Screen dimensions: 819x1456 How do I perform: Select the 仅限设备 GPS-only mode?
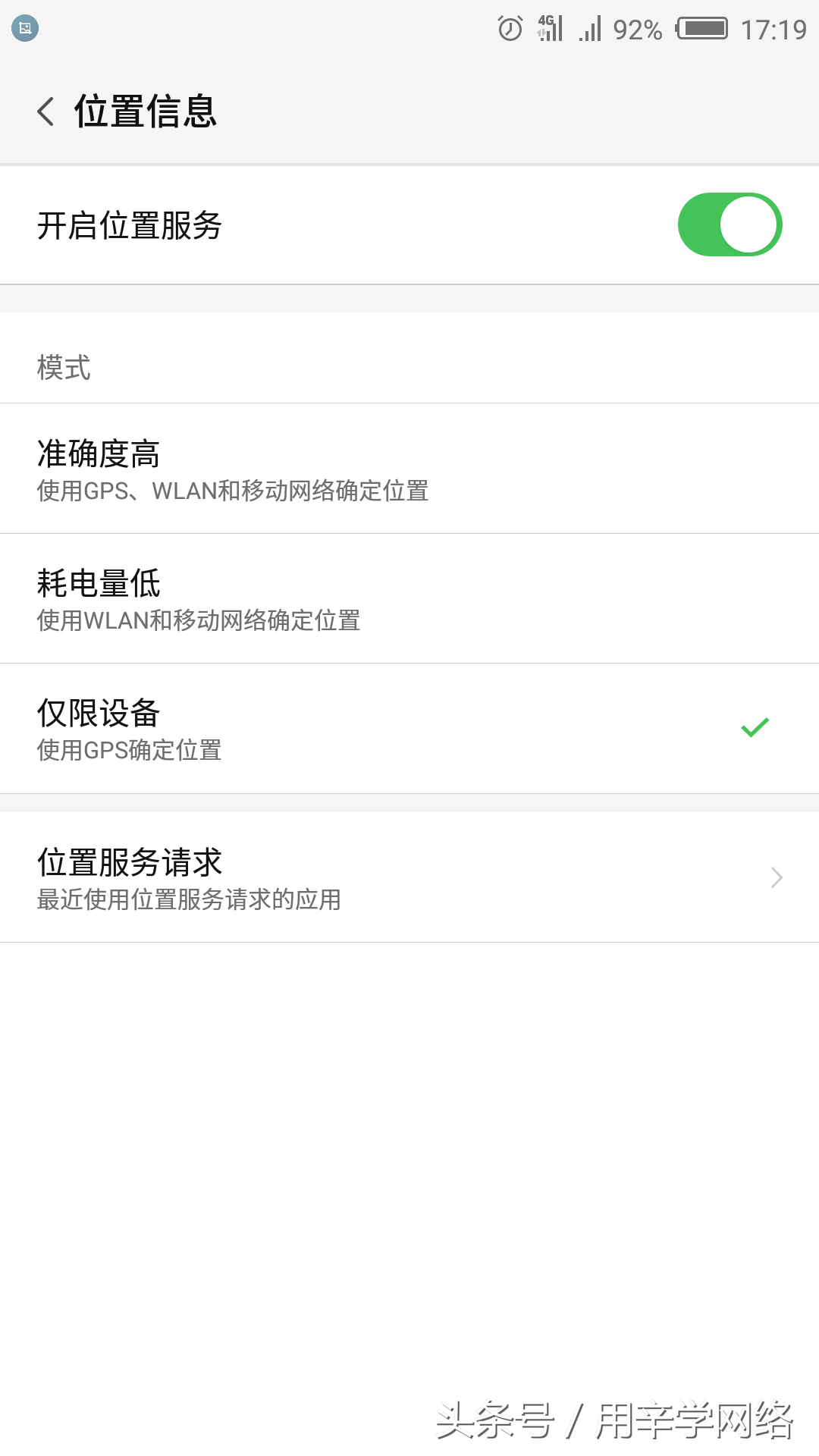(x=409, y=728)
